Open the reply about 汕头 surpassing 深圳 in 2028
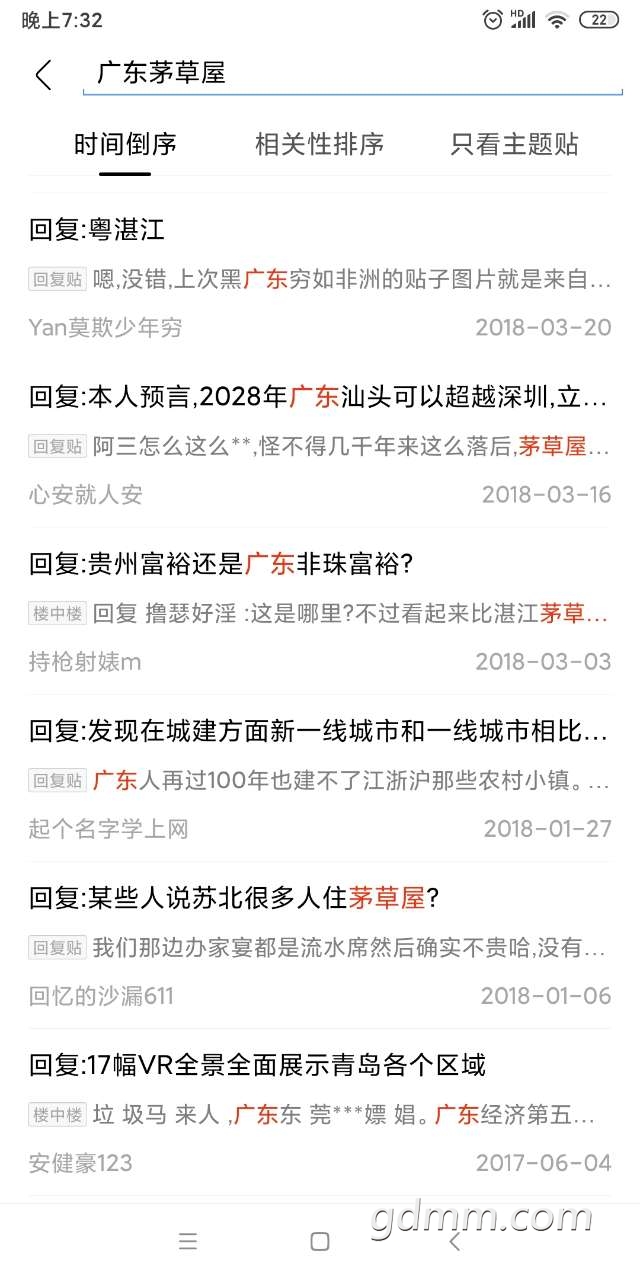 (318, 397)
